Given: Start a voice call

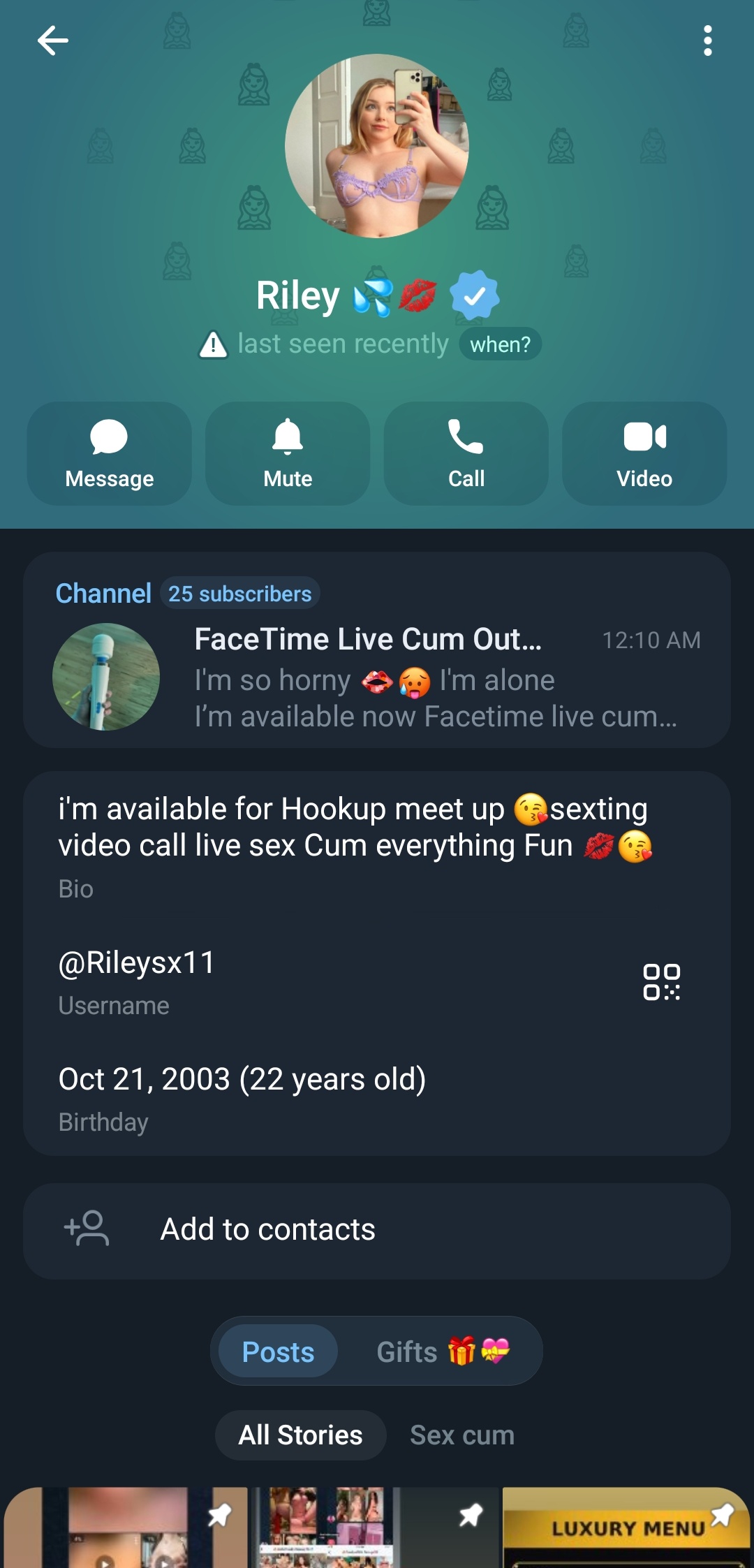Looking at the screenshot, I should [466, 453].
